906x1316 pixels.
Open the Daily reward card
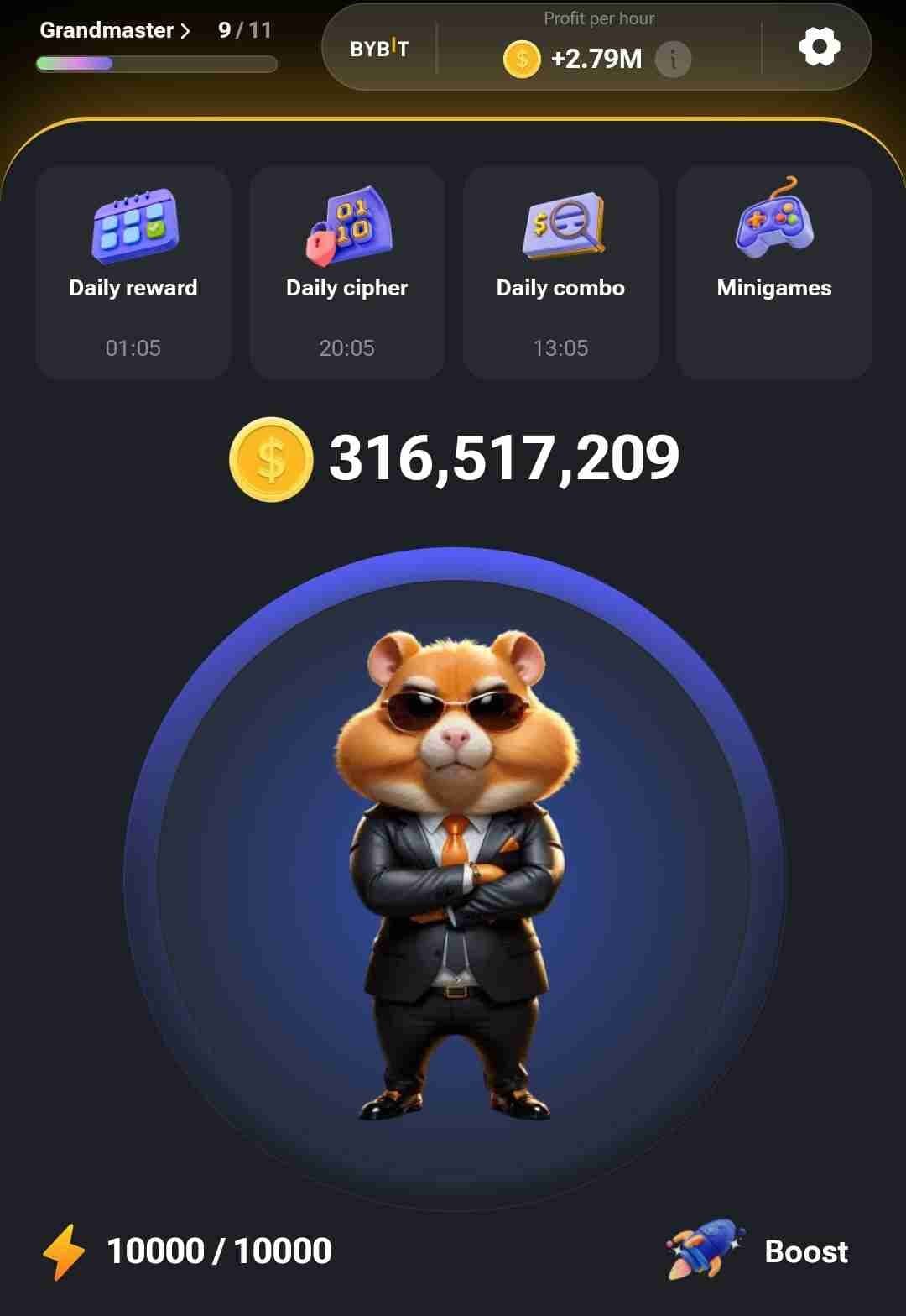click(133, 272)
